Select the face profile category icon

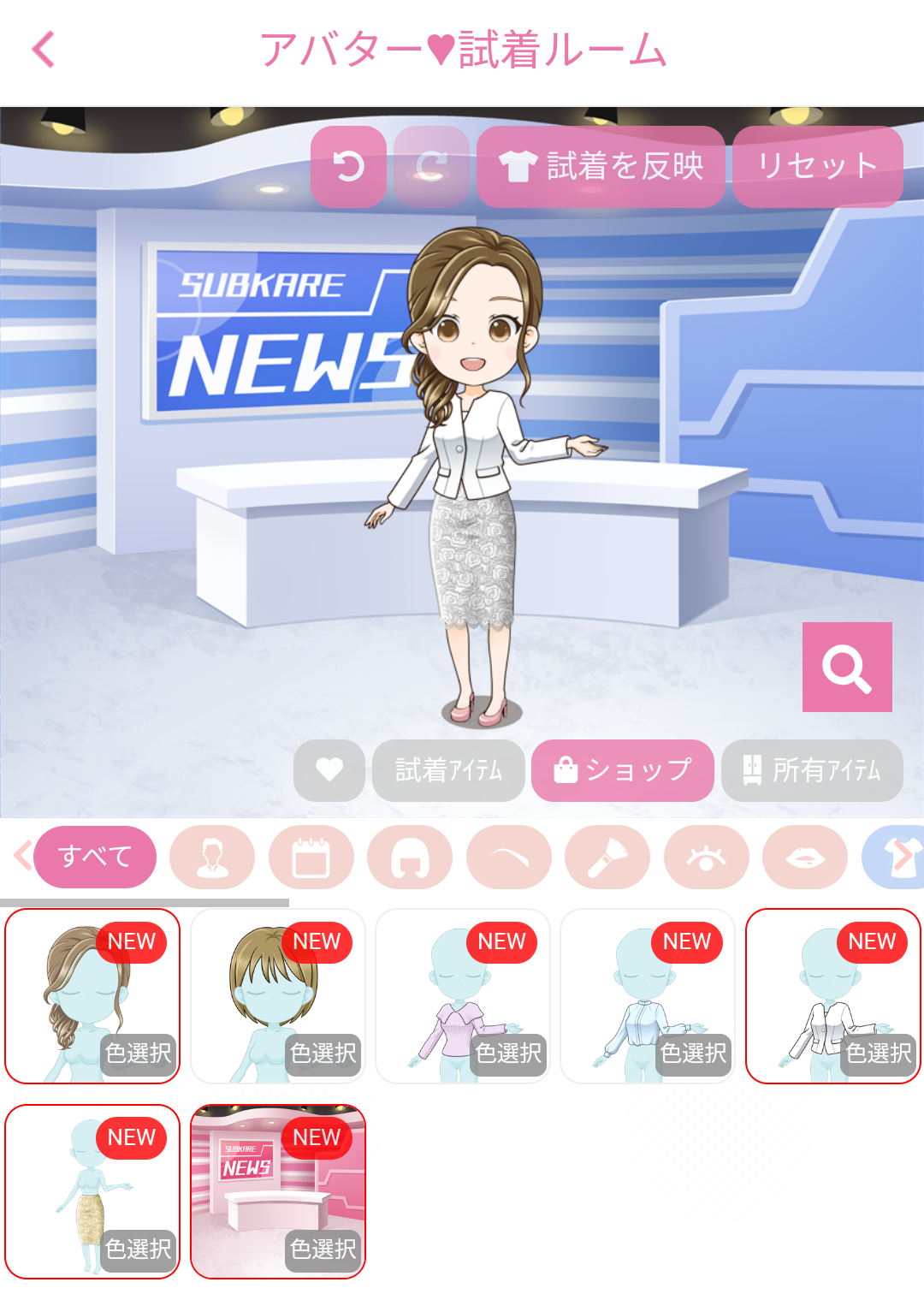coord(212,857)
